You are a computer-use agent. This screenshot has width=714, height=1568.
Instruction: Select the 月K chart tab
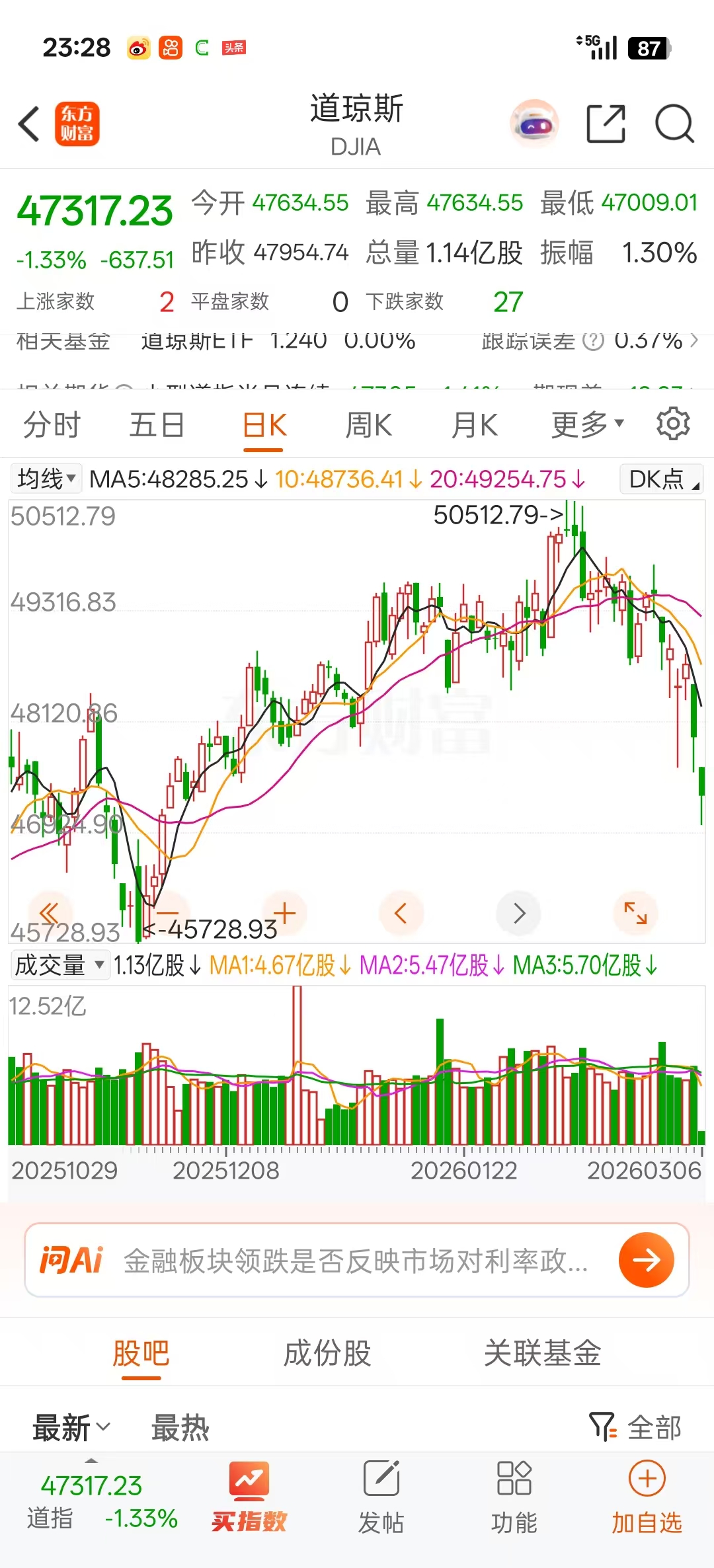(x=474, y=425)
